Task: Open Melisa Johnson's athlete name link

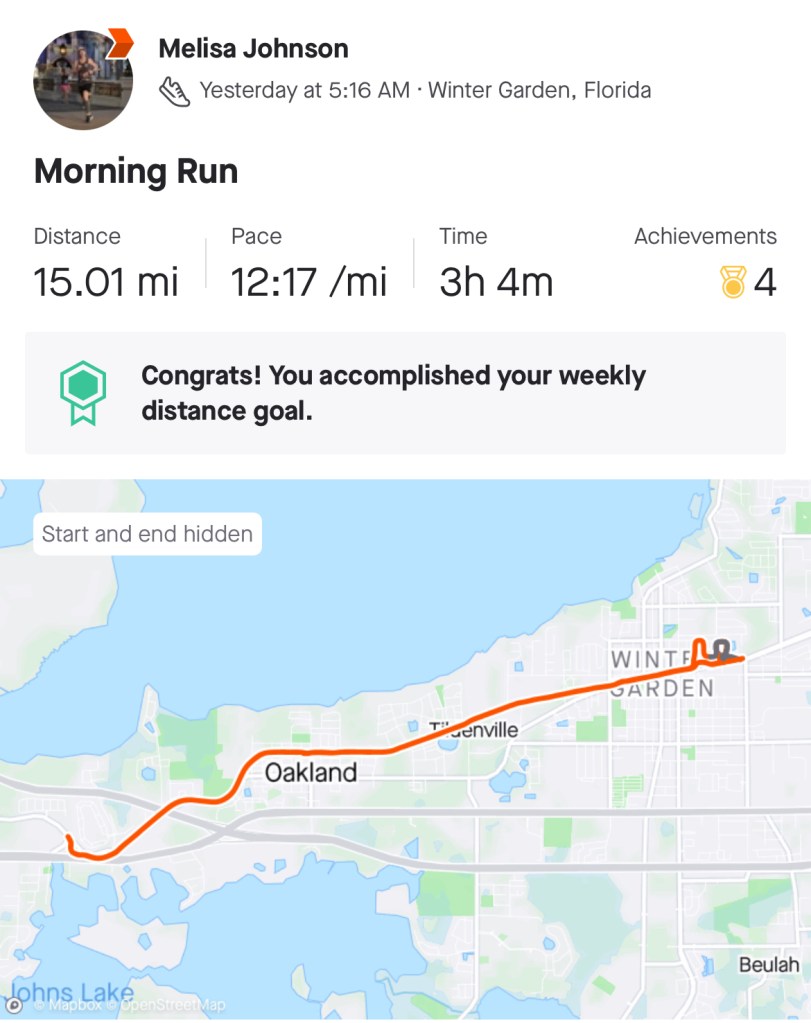Action: [253, 47]
